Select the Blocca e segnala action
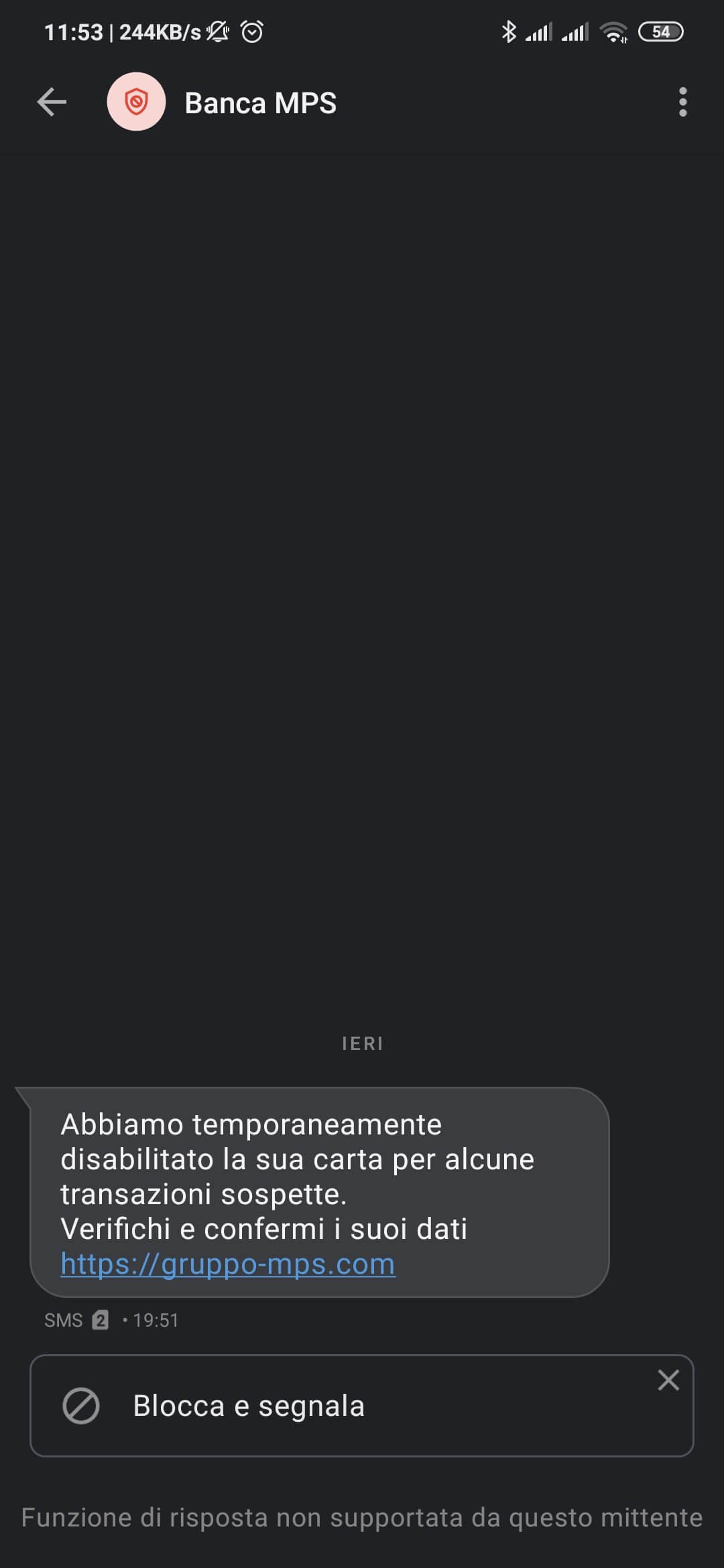Image resolution: width=724 pixels, height=1568 pixels. pos(249,1406)
